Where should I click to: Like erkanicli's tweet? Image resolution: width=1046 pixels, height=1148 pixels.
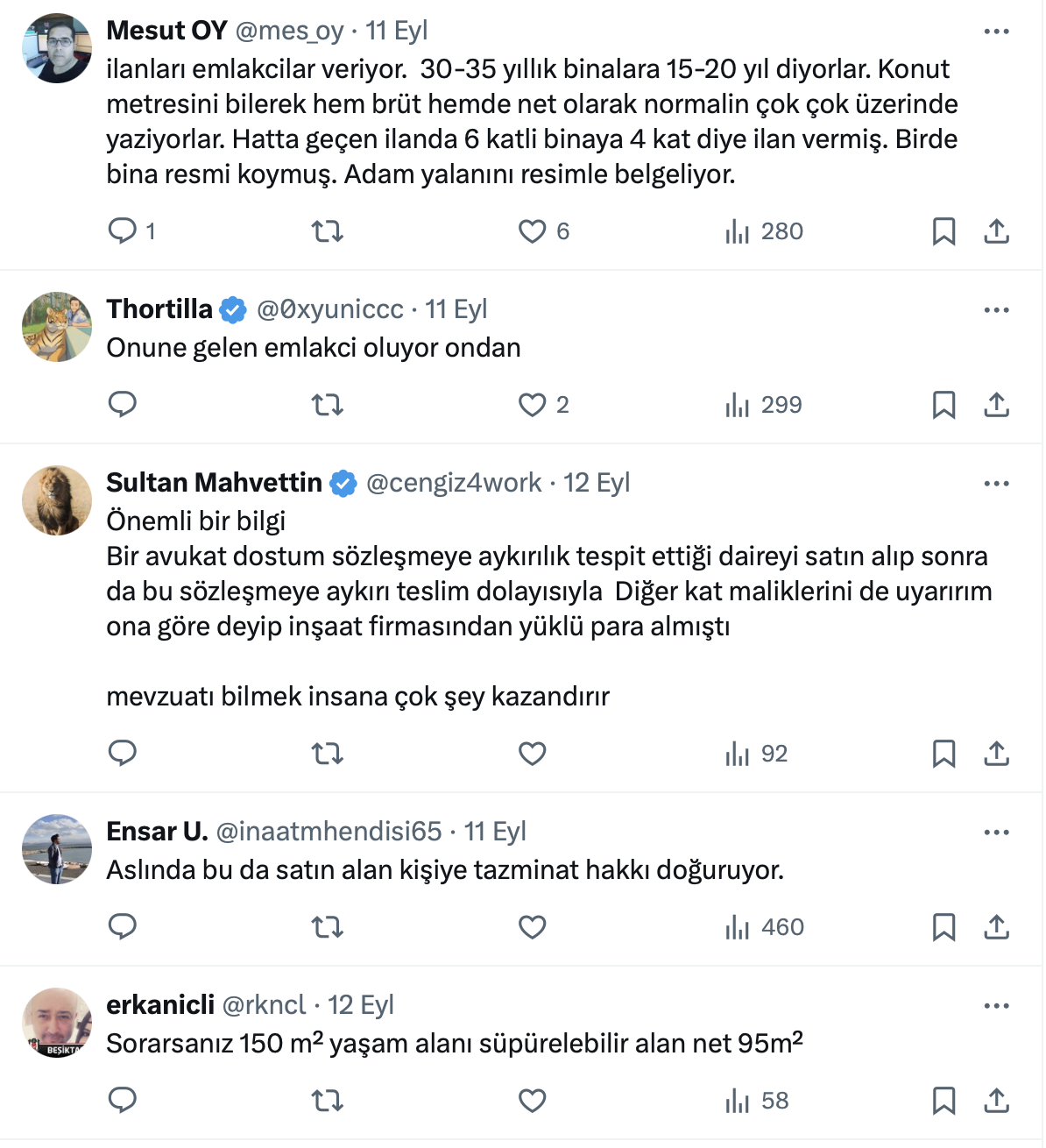(x=532, y=1101)
